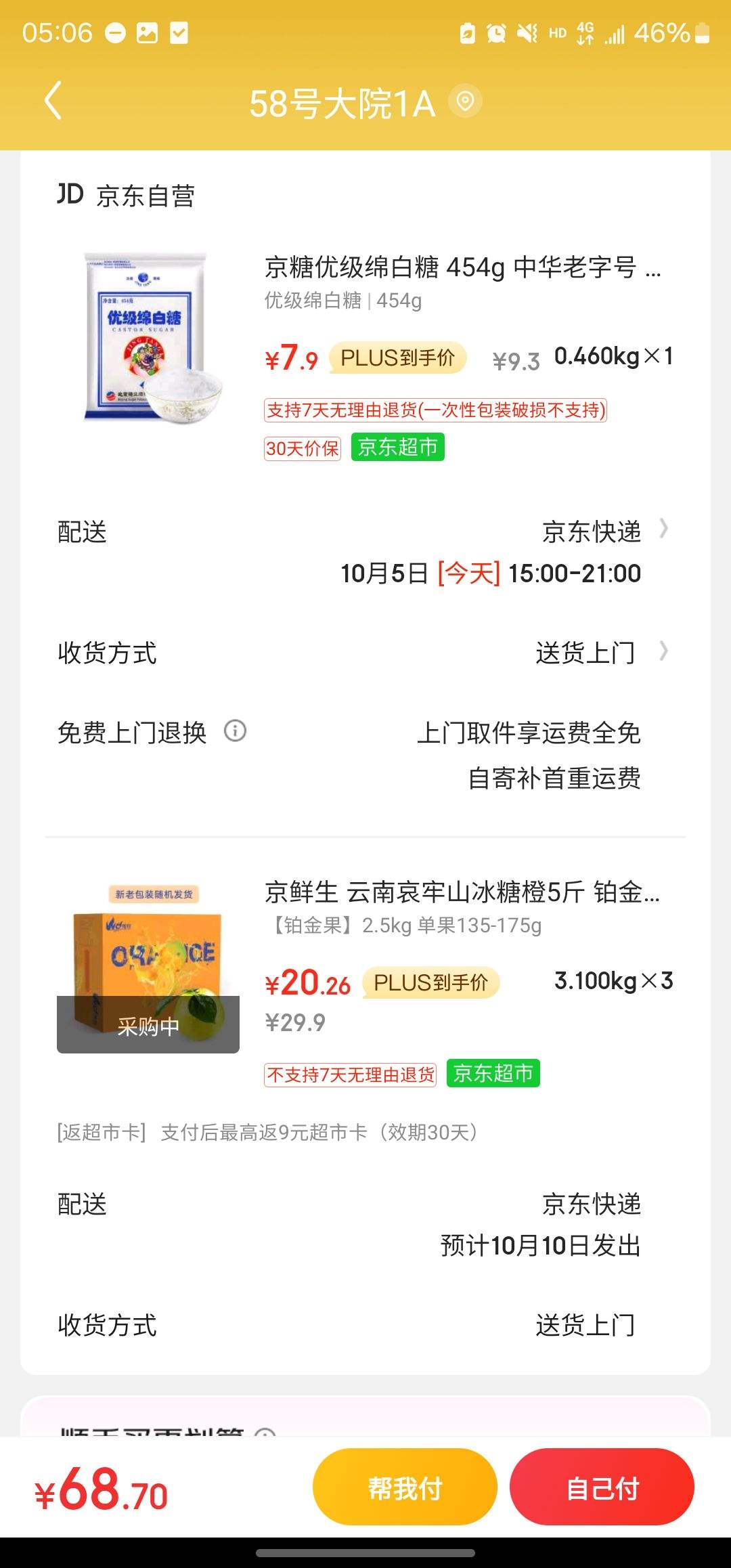The image size is (731, 1568).
Task: Pay yourself with 自己付
Action: tap(602, 1488)
